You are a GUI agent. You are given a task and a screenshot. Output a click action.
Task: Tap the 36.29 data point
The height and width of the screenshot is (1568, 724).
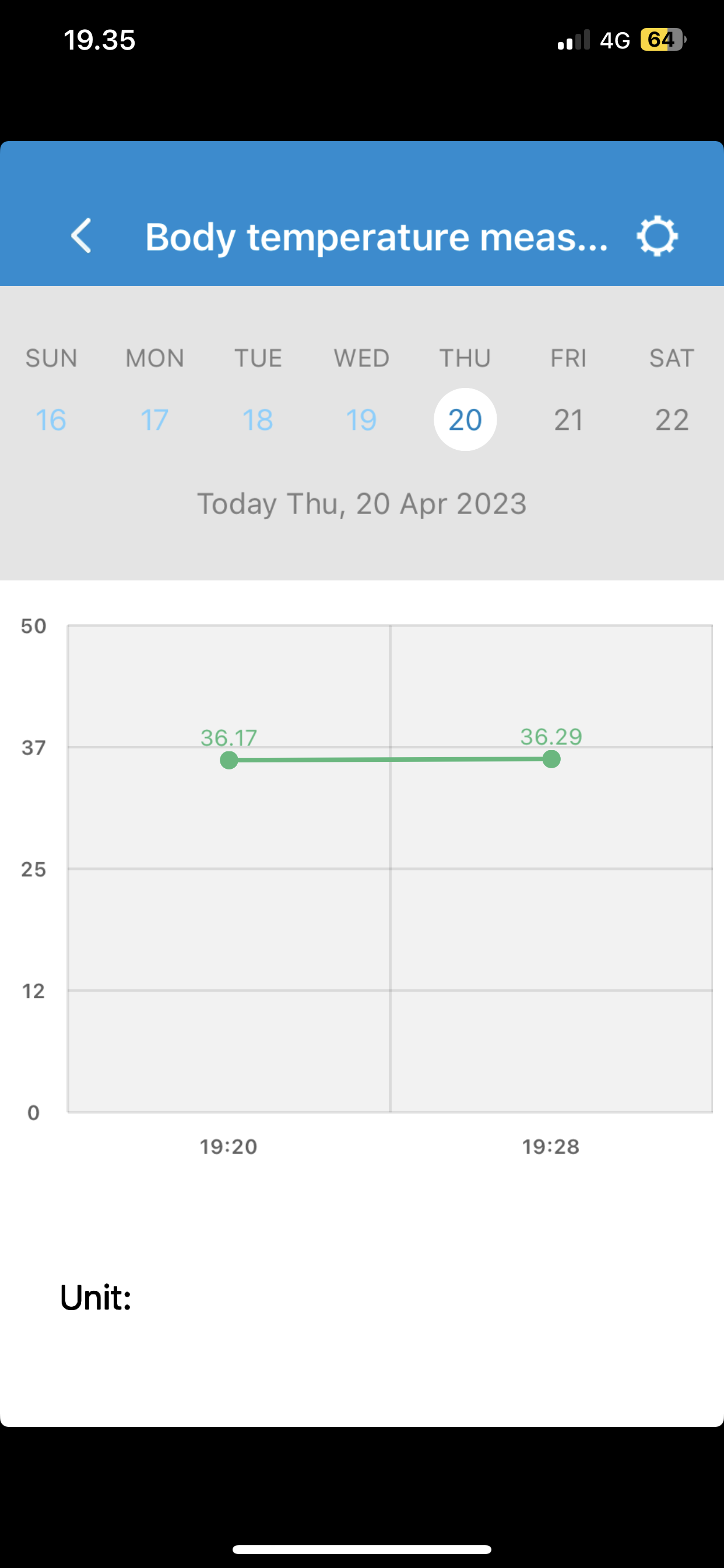tap(551, 759)
